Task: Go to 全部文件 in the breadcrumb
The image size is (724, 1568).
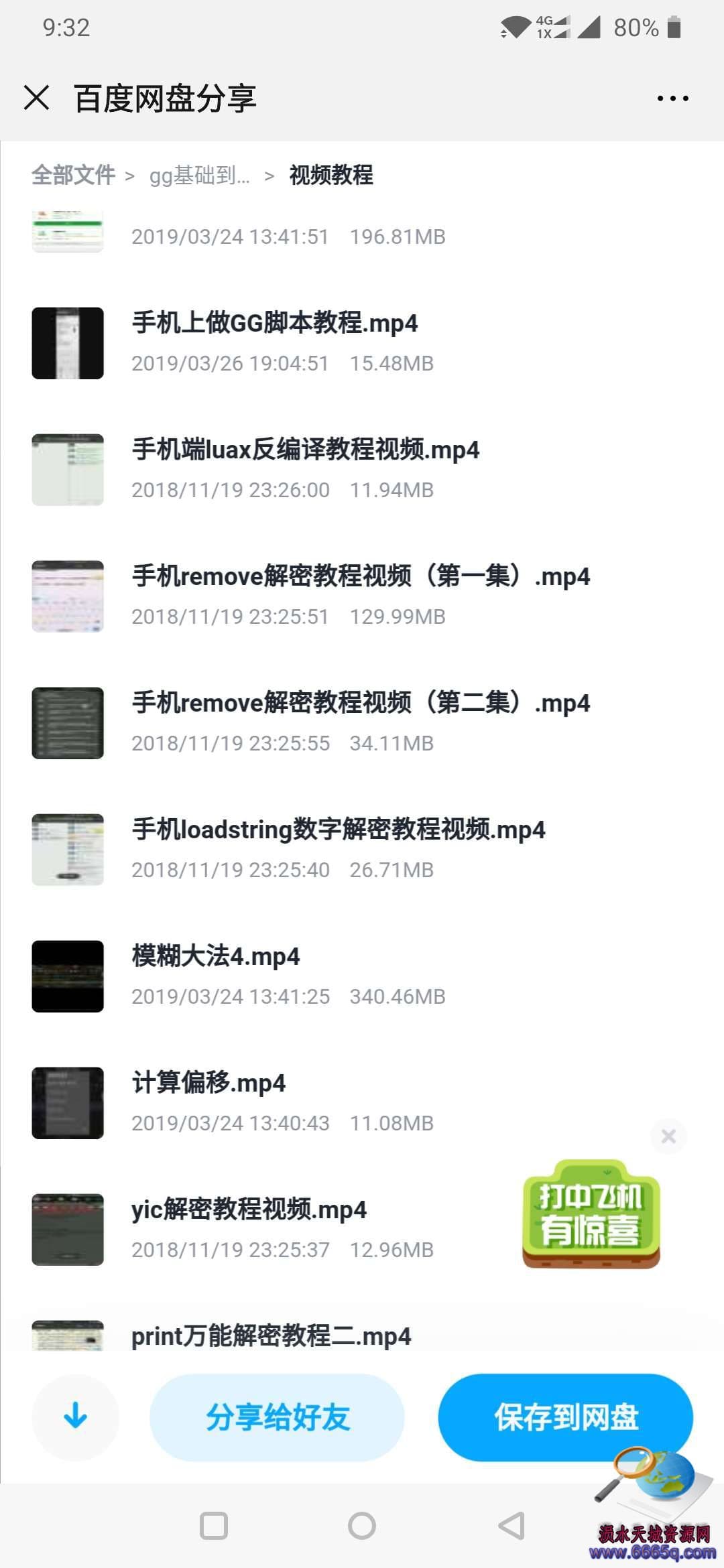Action: point(73,176)
